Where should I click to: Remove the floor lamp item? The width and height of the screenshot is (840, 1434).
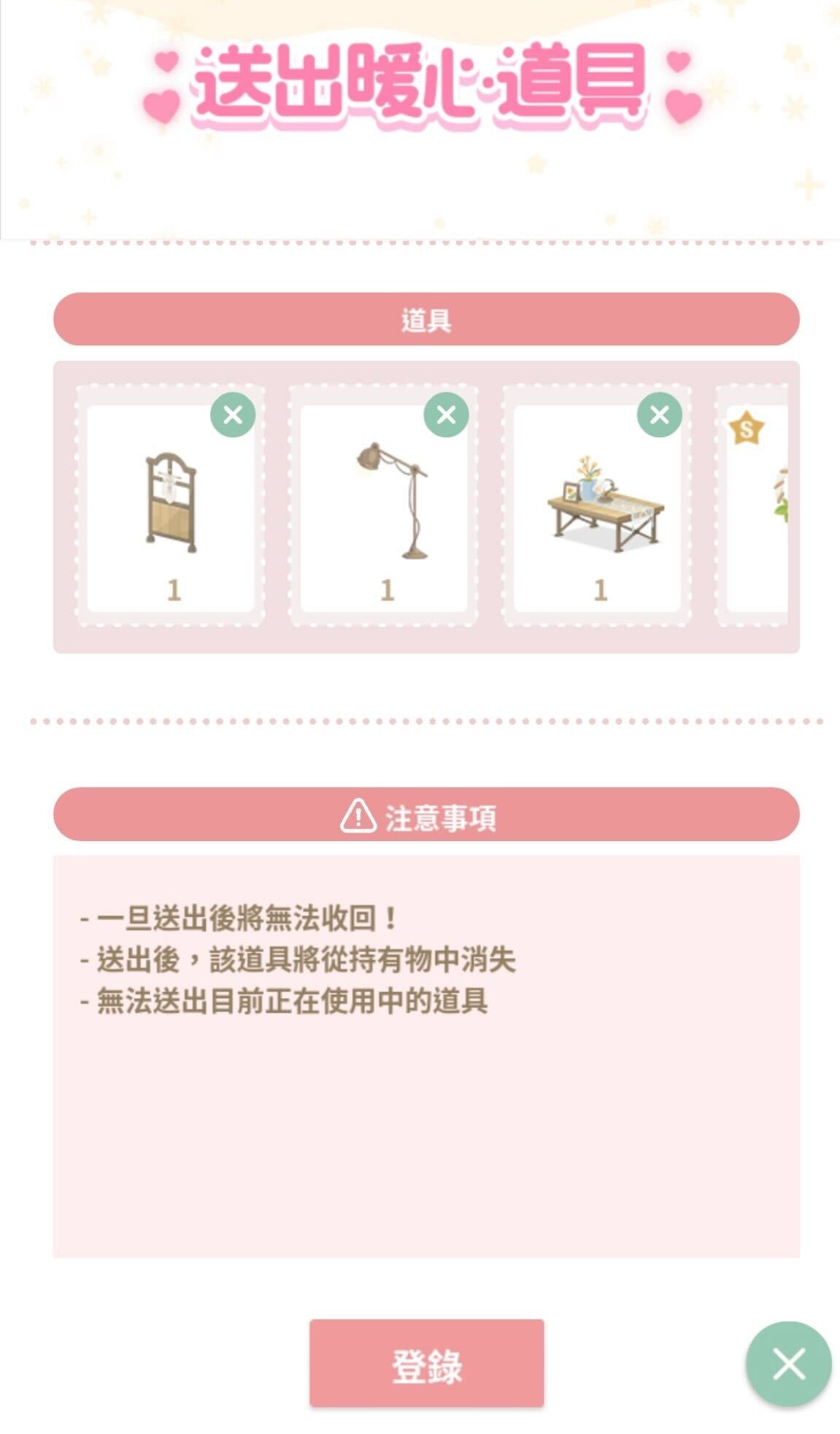[446, 415]
